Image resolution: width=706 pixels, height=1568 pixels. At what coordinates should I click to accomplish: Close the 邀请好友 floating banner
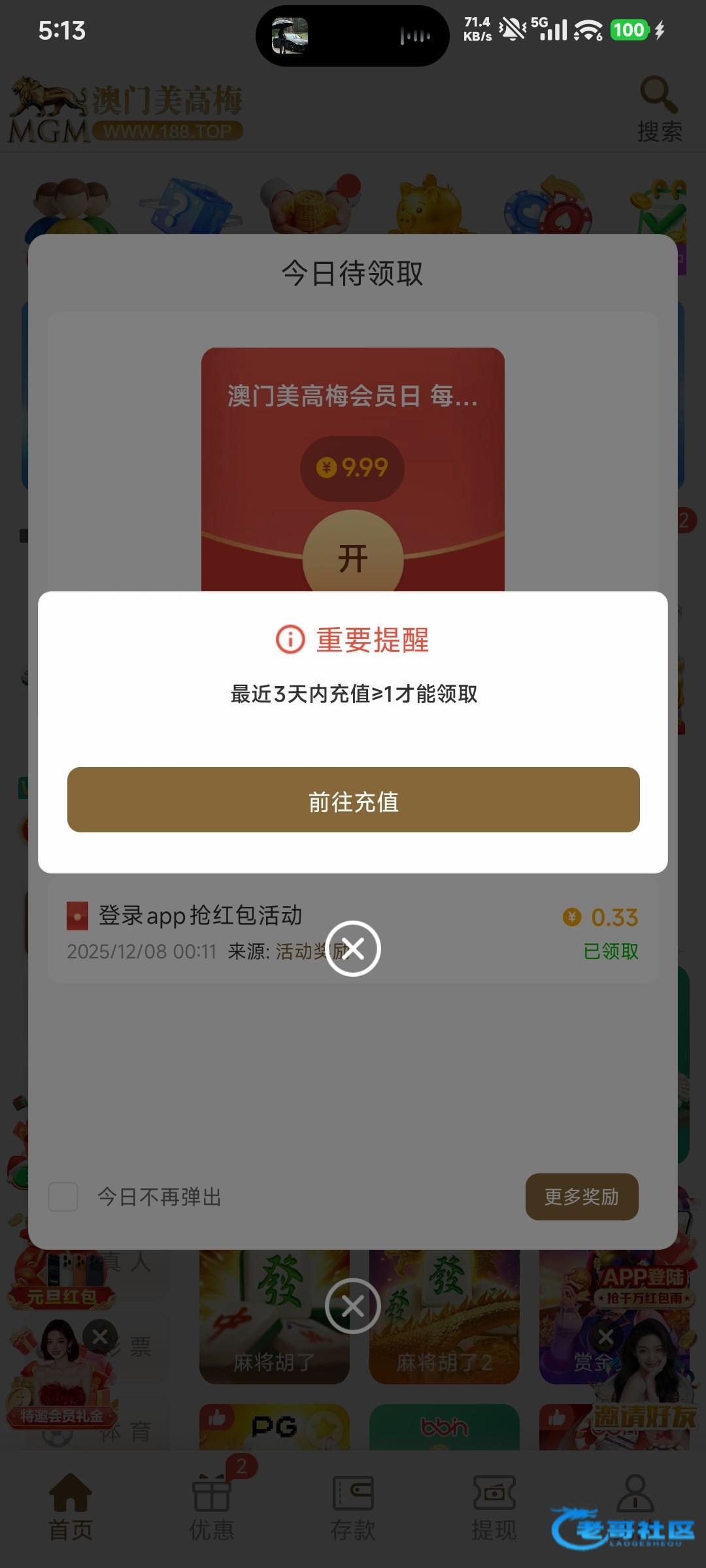coord(606,1337)
